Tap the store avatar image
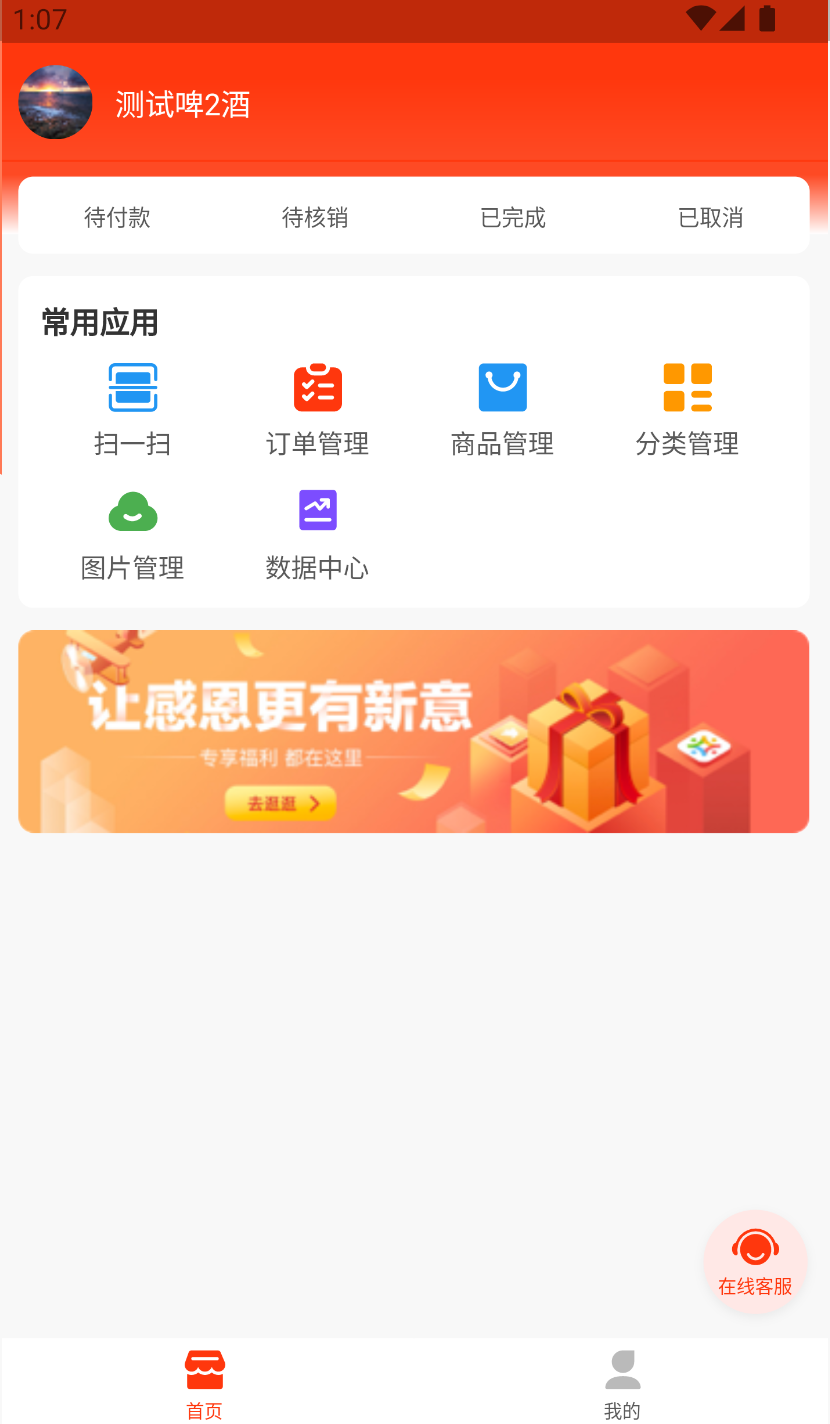830x1424 pixels. [x=55, y=102]
